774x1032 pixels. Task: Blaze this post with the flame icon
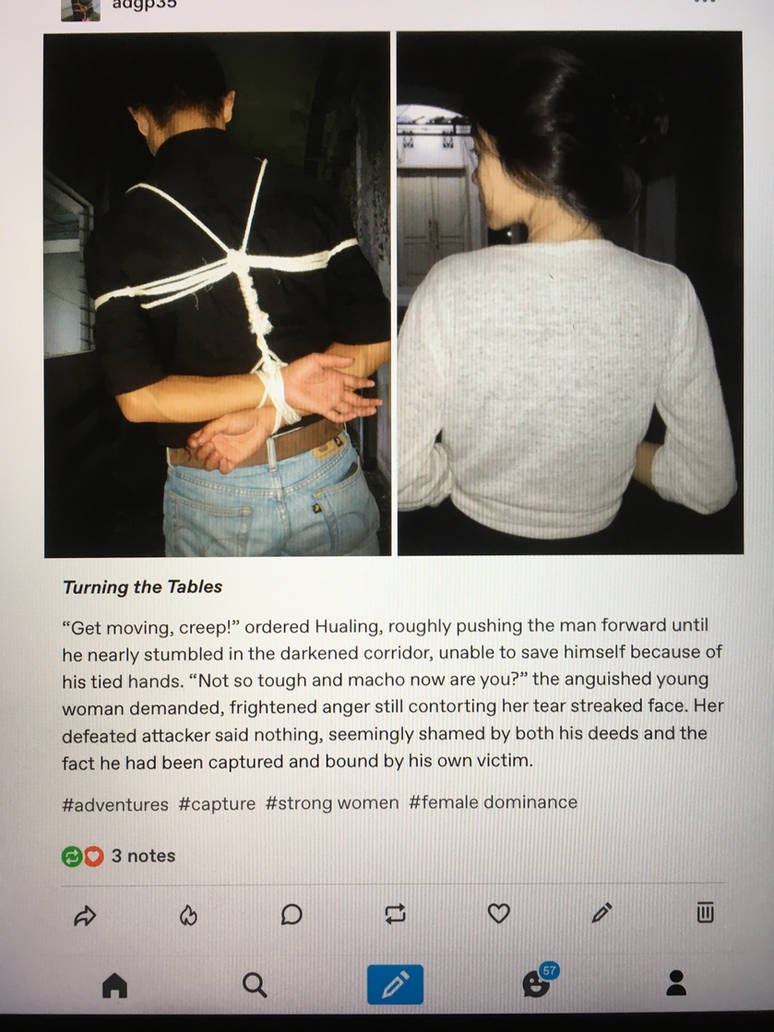pos(188,913)
